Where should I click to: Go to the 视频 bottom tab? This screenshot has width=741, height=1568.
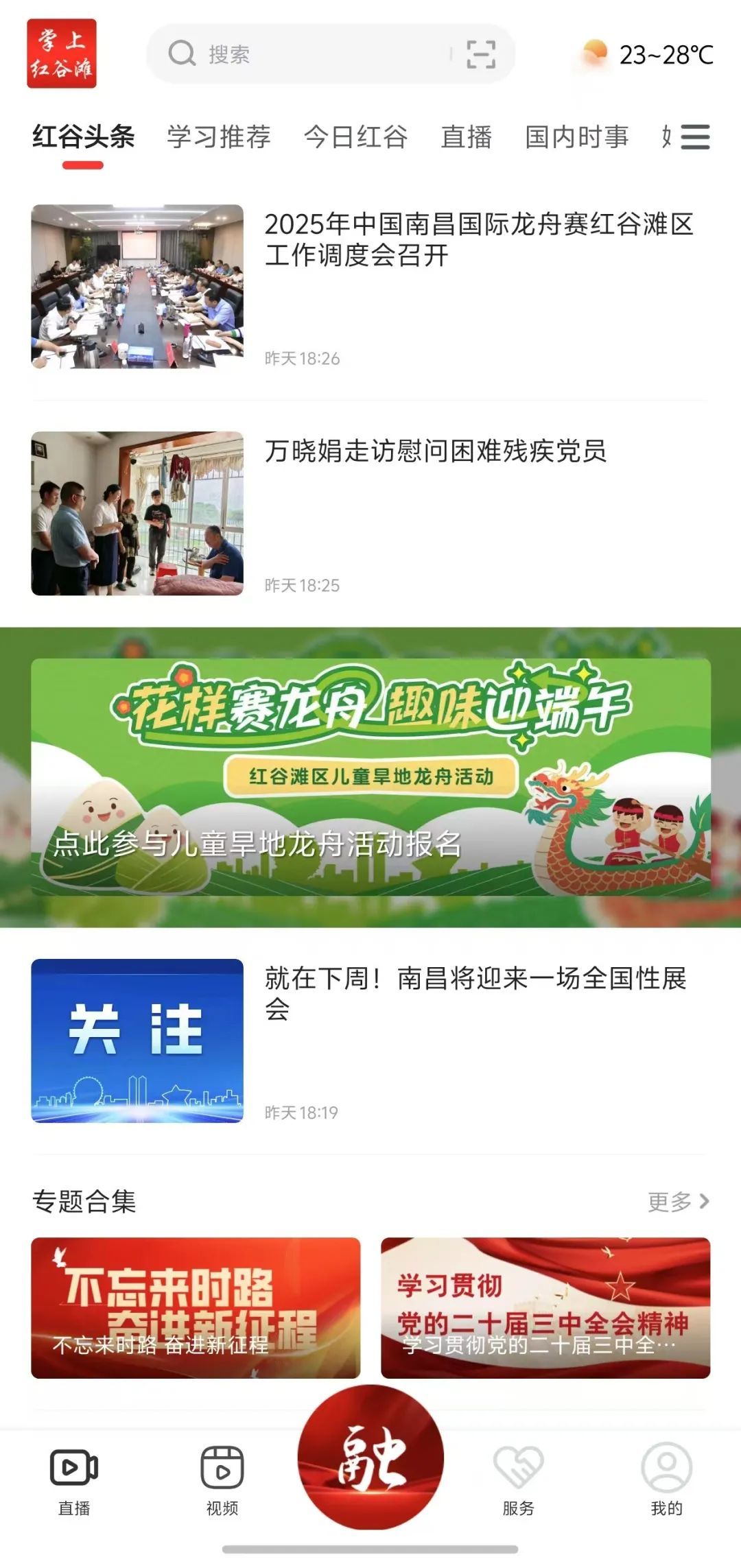pyautogui.click(x=222, y=1480)
